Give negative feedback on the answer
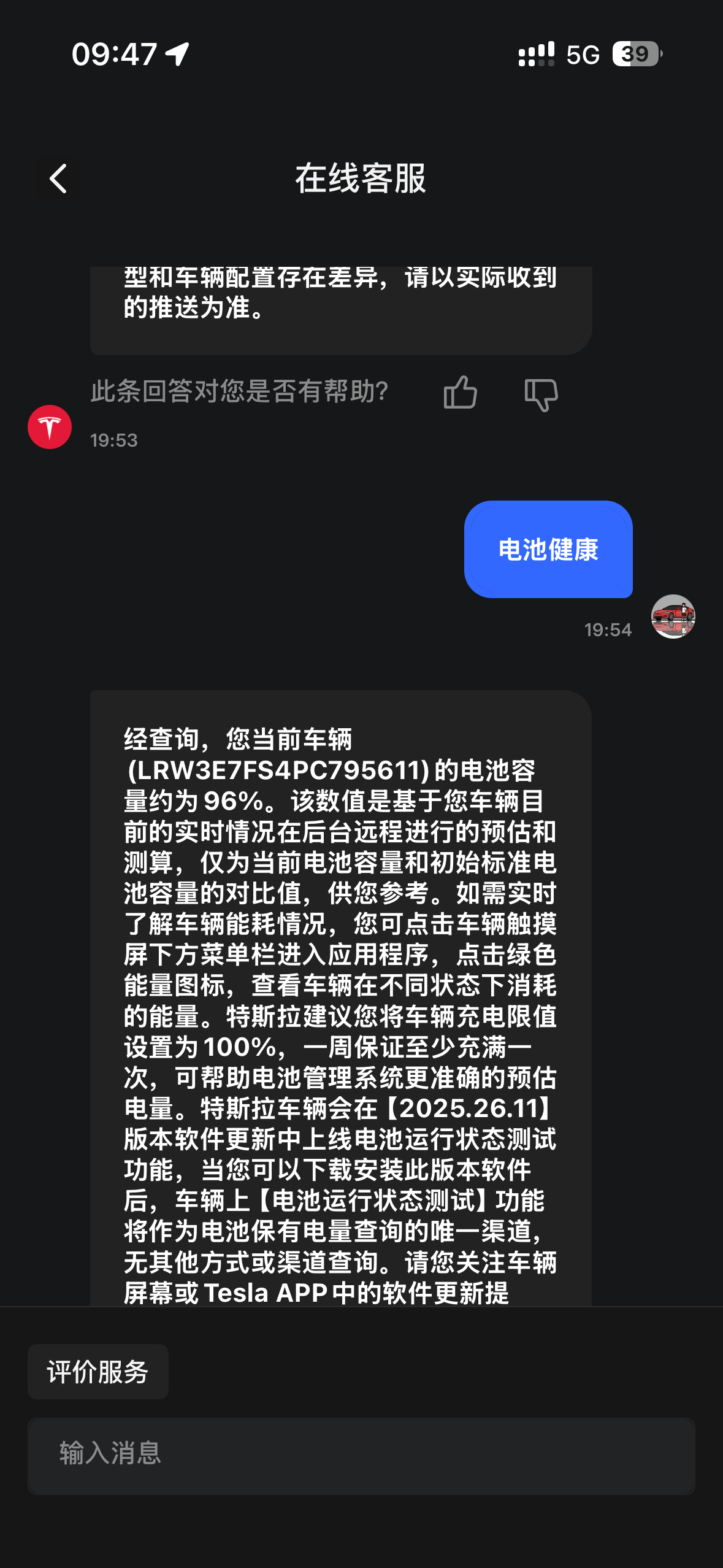 [542, 393]
